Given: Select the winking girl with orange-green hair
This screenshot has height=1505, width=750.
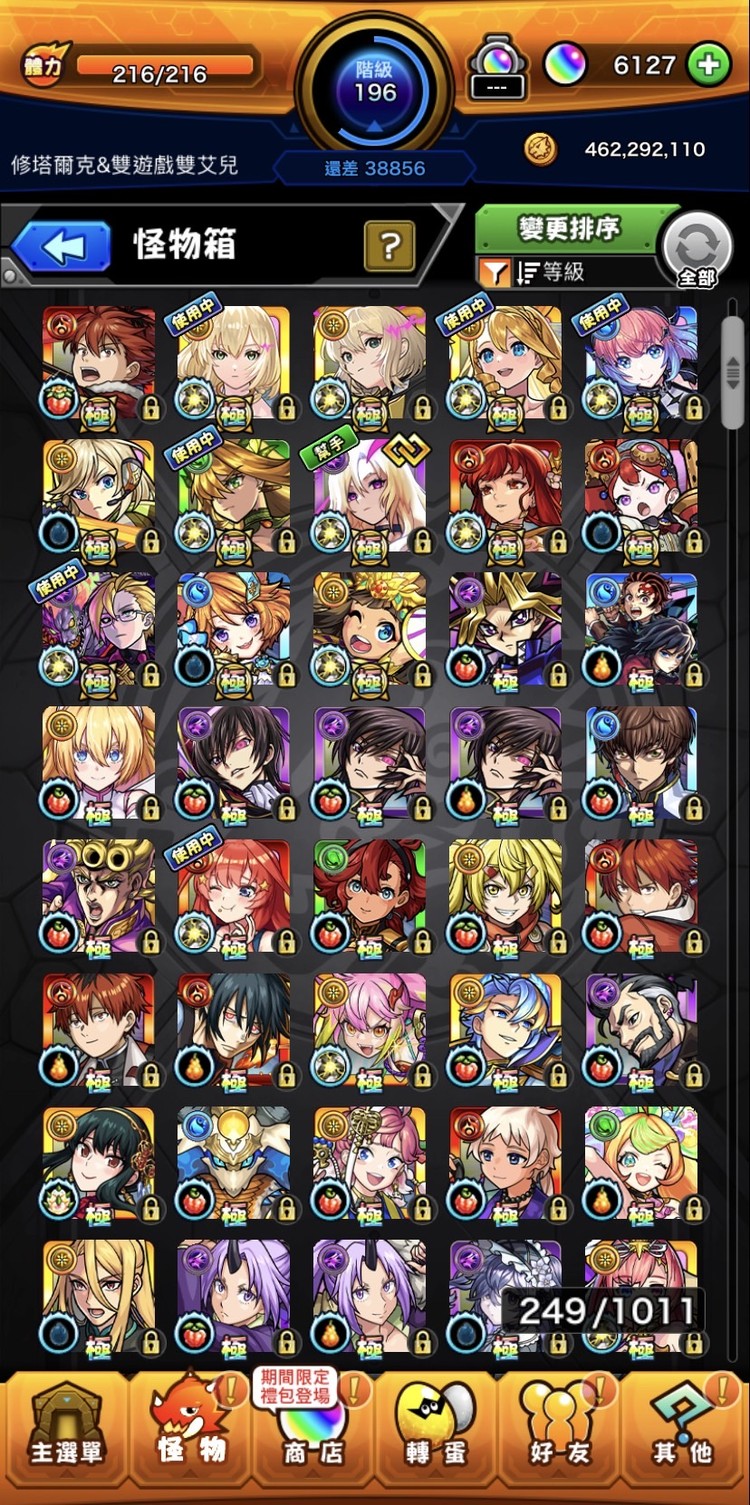Looking at the screenshot, I should [641, 1163].
